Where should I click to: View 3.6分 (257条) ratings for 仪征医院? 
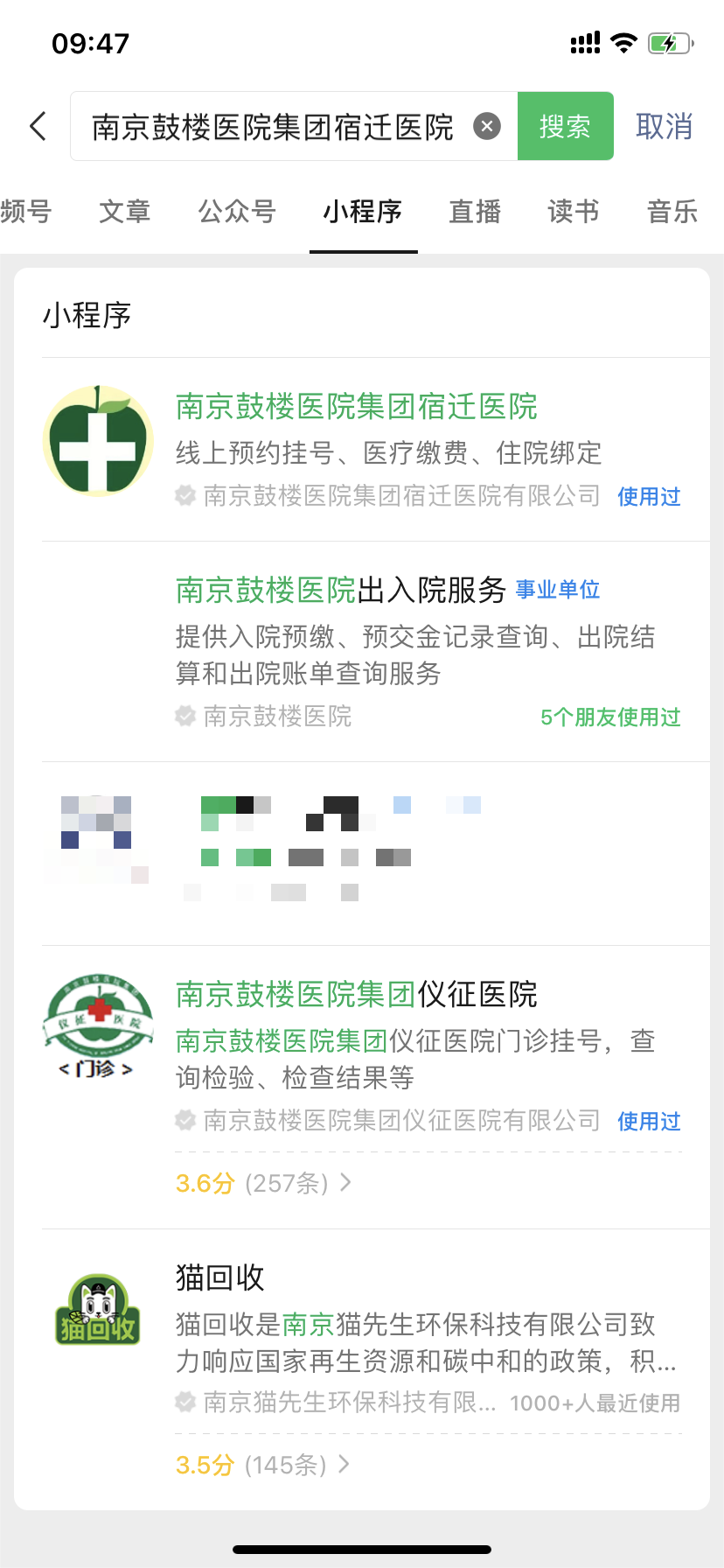click(262, 1184)
